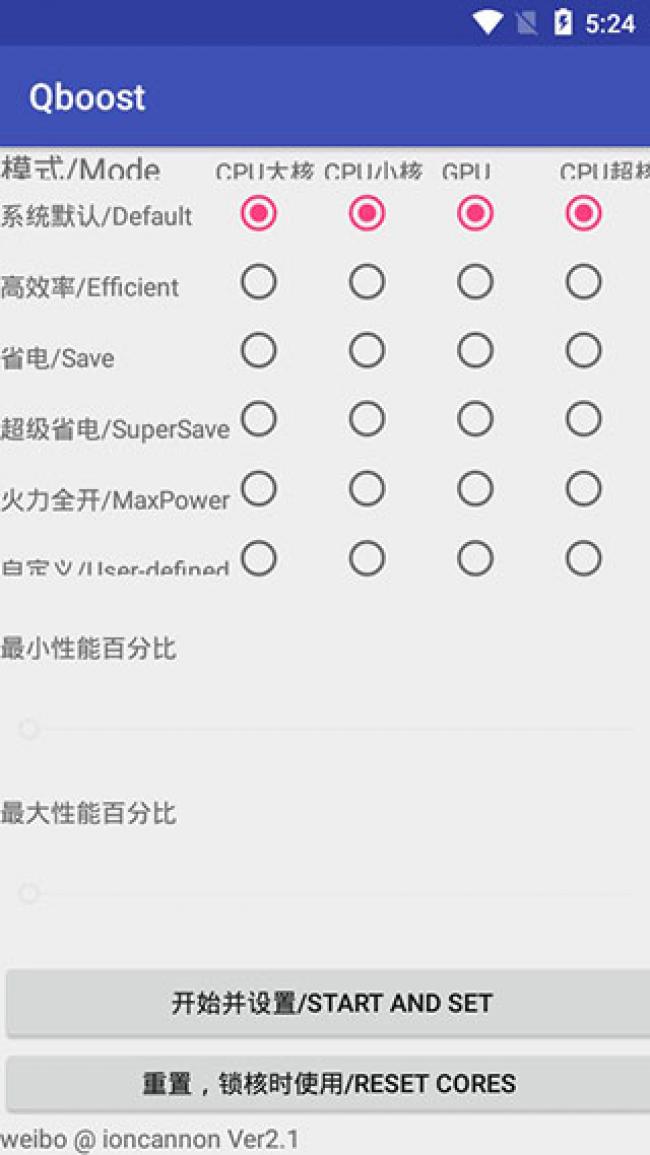Choose User-defined for CPU小核
650x1155 pixels.
pyautogui.click(x=367, y=558)
